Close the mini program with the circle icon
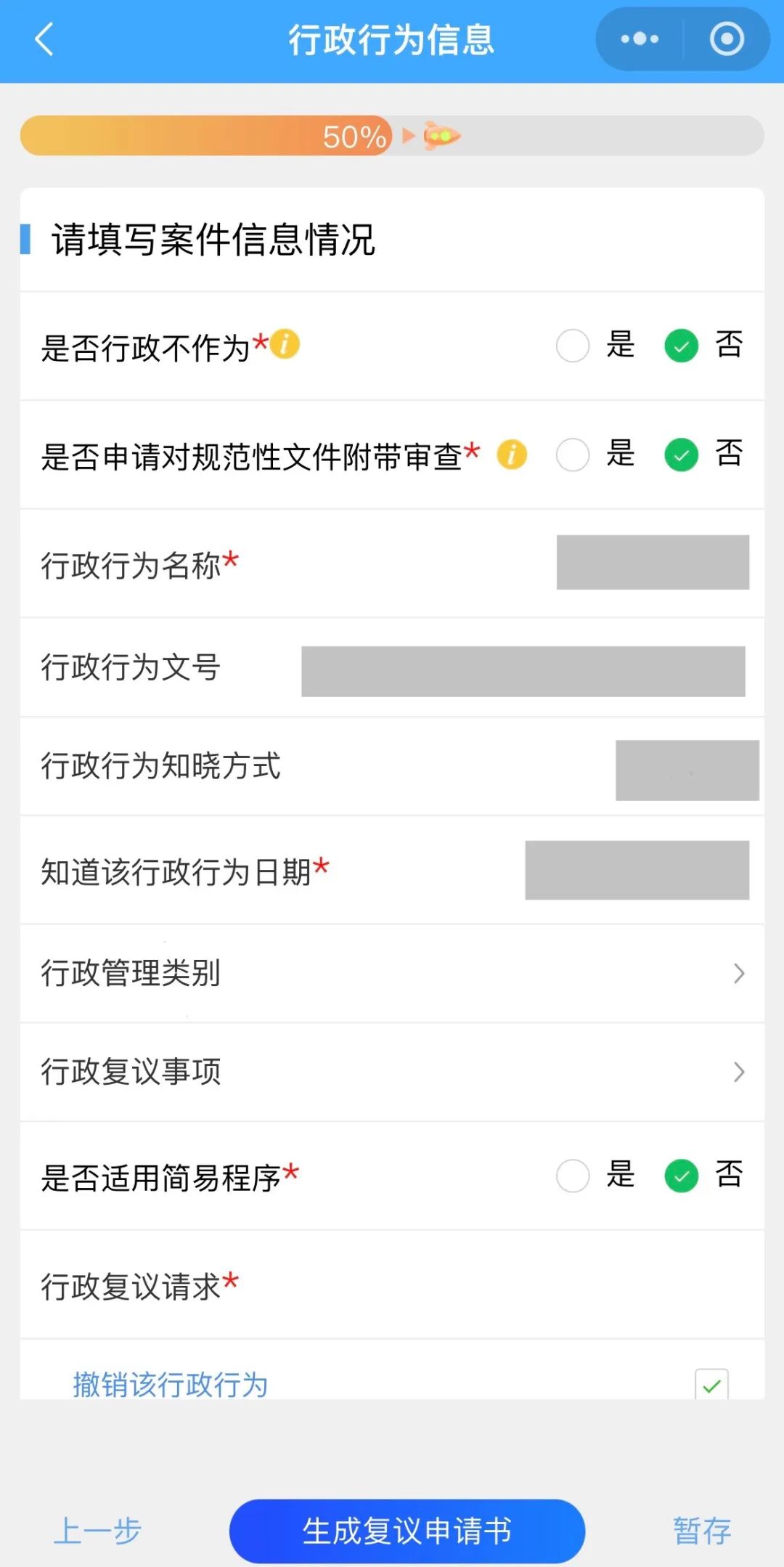Image resolution: width=784 pixels, height=1567 pixels. 726,39
